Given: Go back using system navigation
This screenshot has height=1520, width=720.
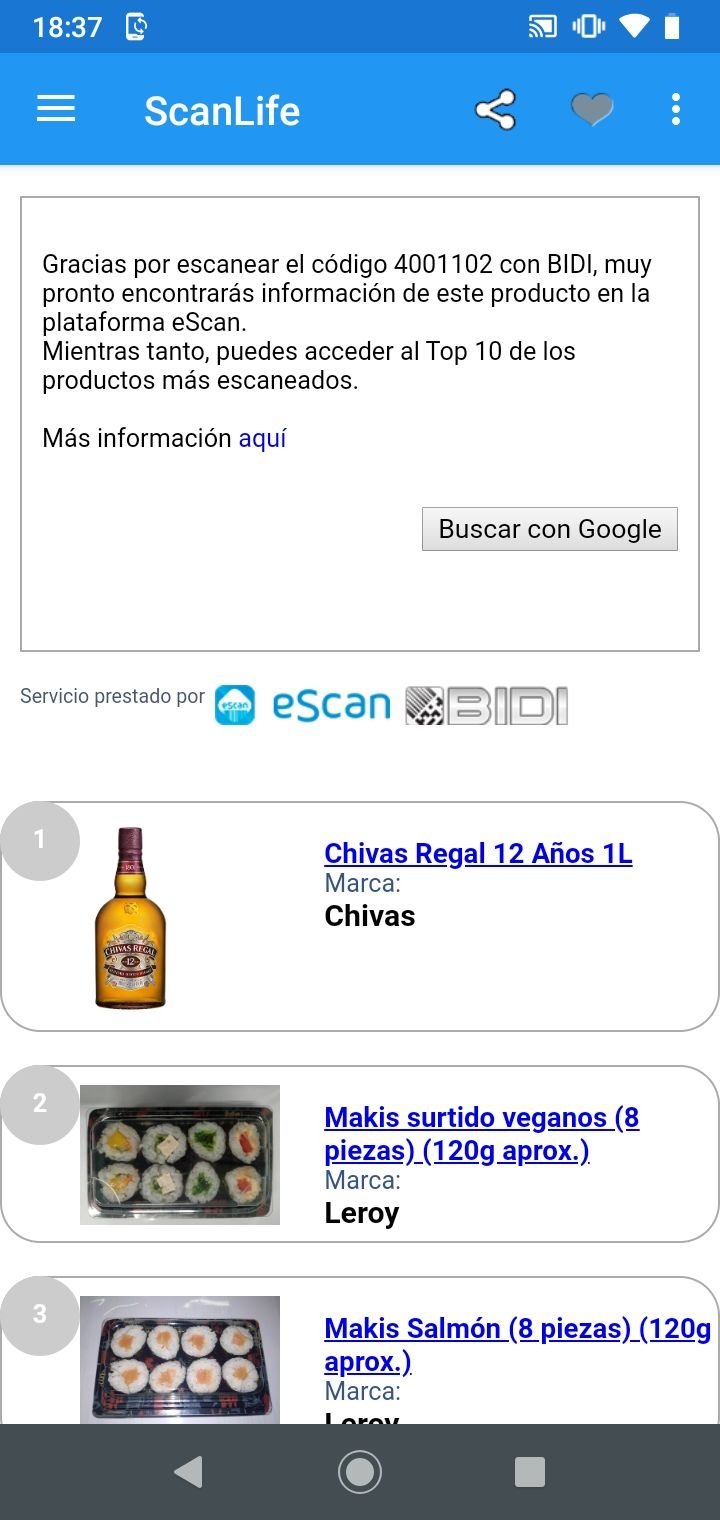Looking at the screenshot, I should pyautogui.click(x=188, y=1472).
